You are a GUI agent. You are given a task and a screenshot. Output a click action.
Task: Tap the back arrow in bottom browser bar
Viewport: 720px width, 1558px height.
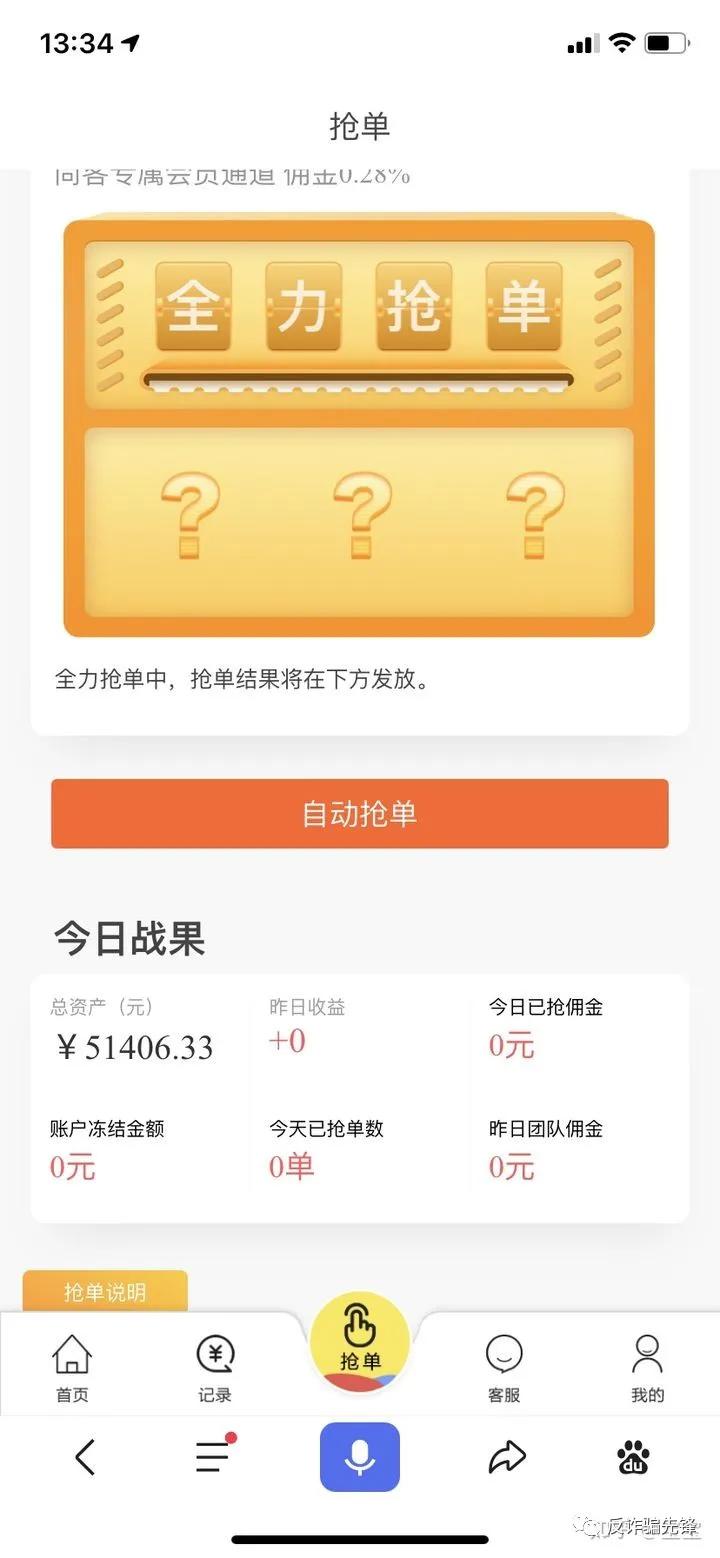(85, 1458)
